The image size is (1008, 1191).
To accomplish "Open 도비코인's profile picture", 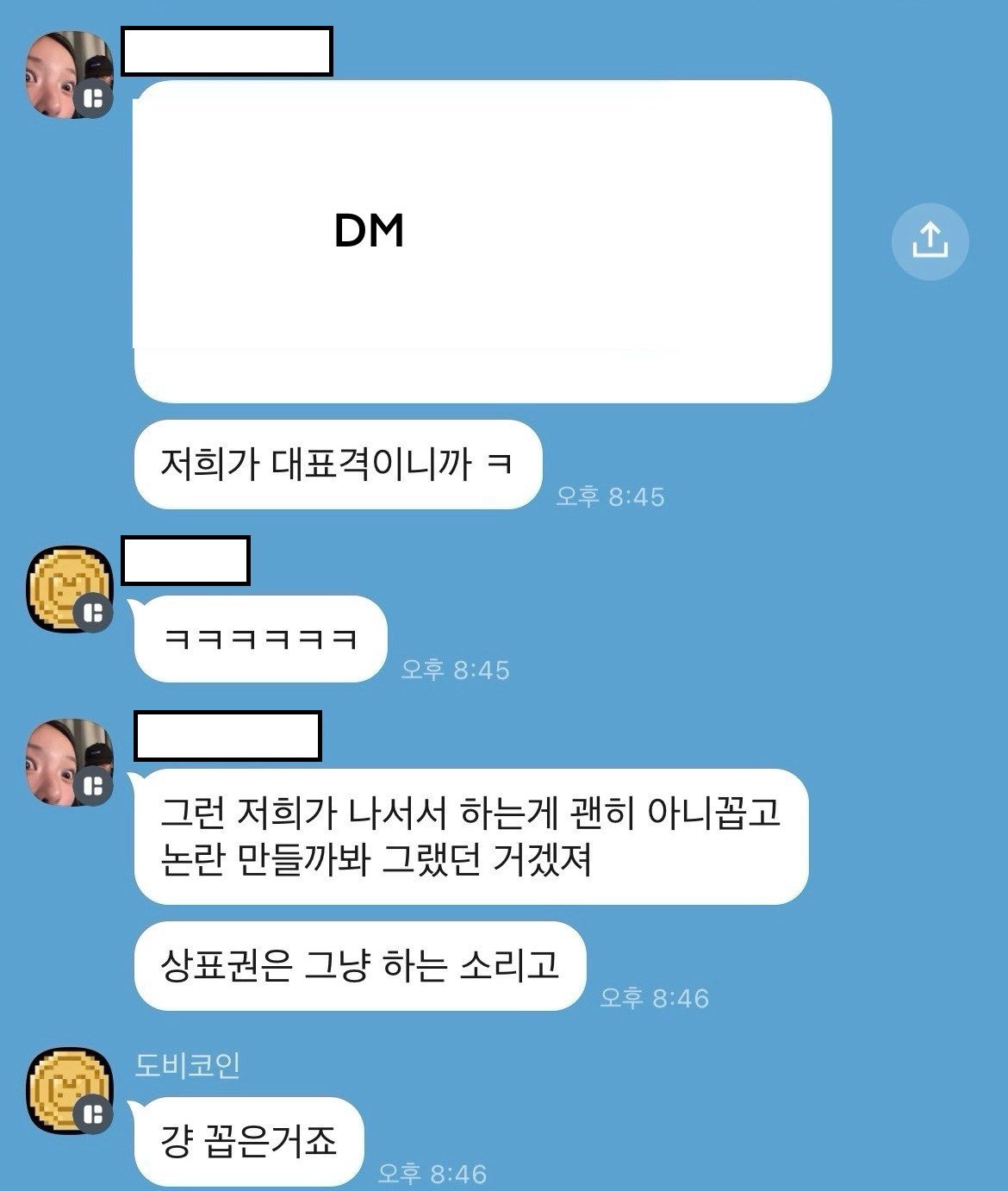I will (71, 1091).
